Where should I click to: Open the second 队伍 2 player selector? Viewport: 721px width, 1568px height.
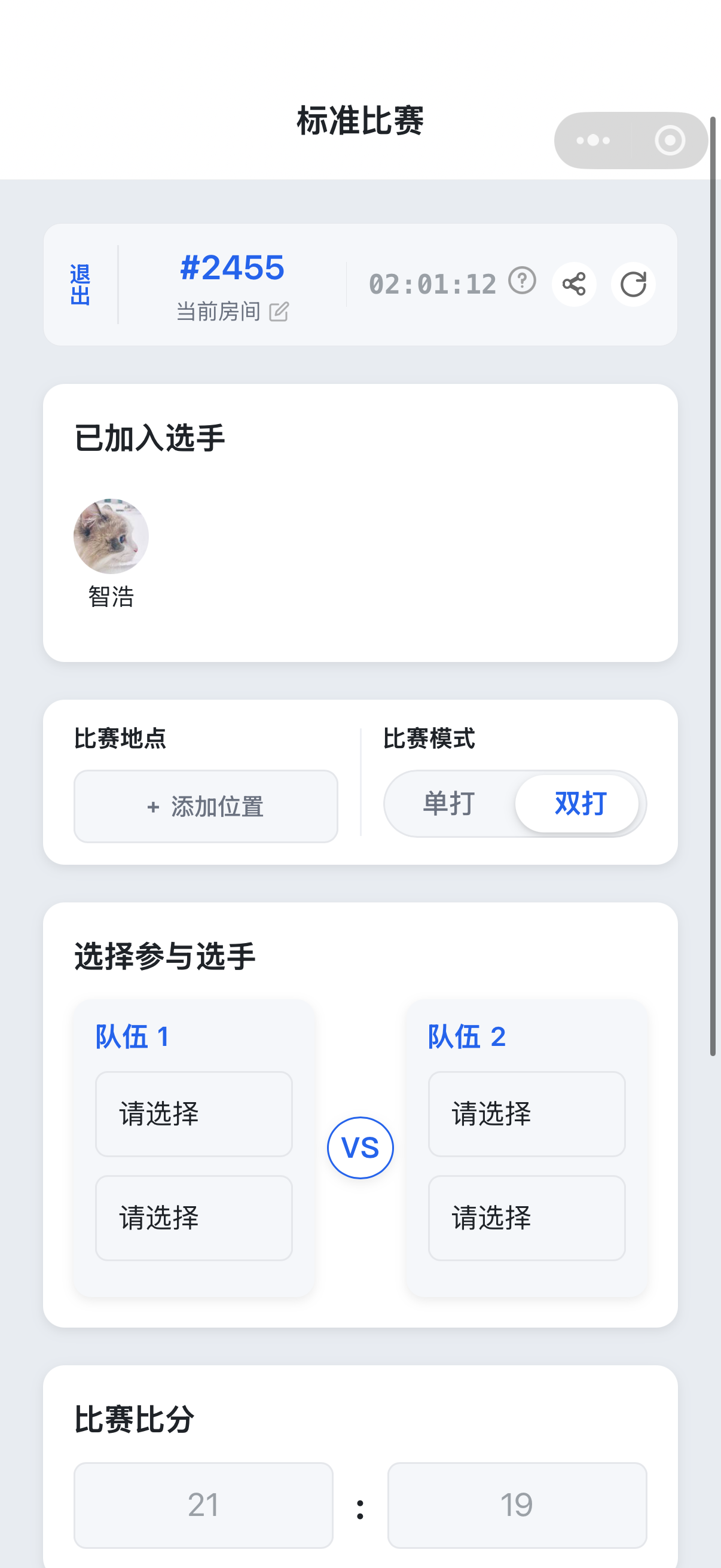click(526, 1218)
